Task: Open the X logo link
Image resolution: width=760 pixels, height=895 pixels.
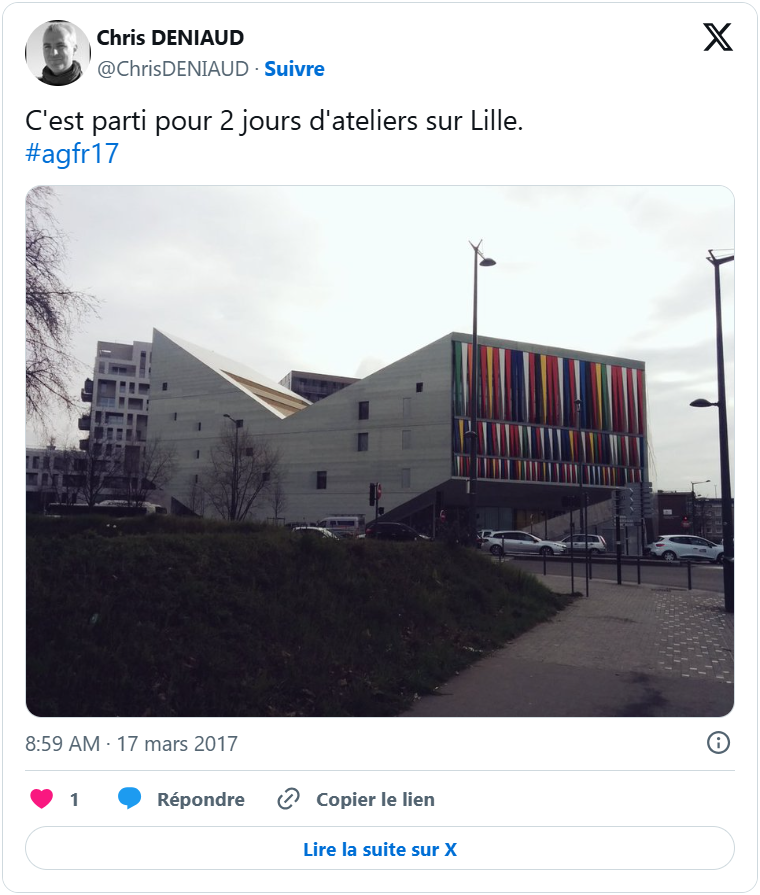Action: (717, 38)
